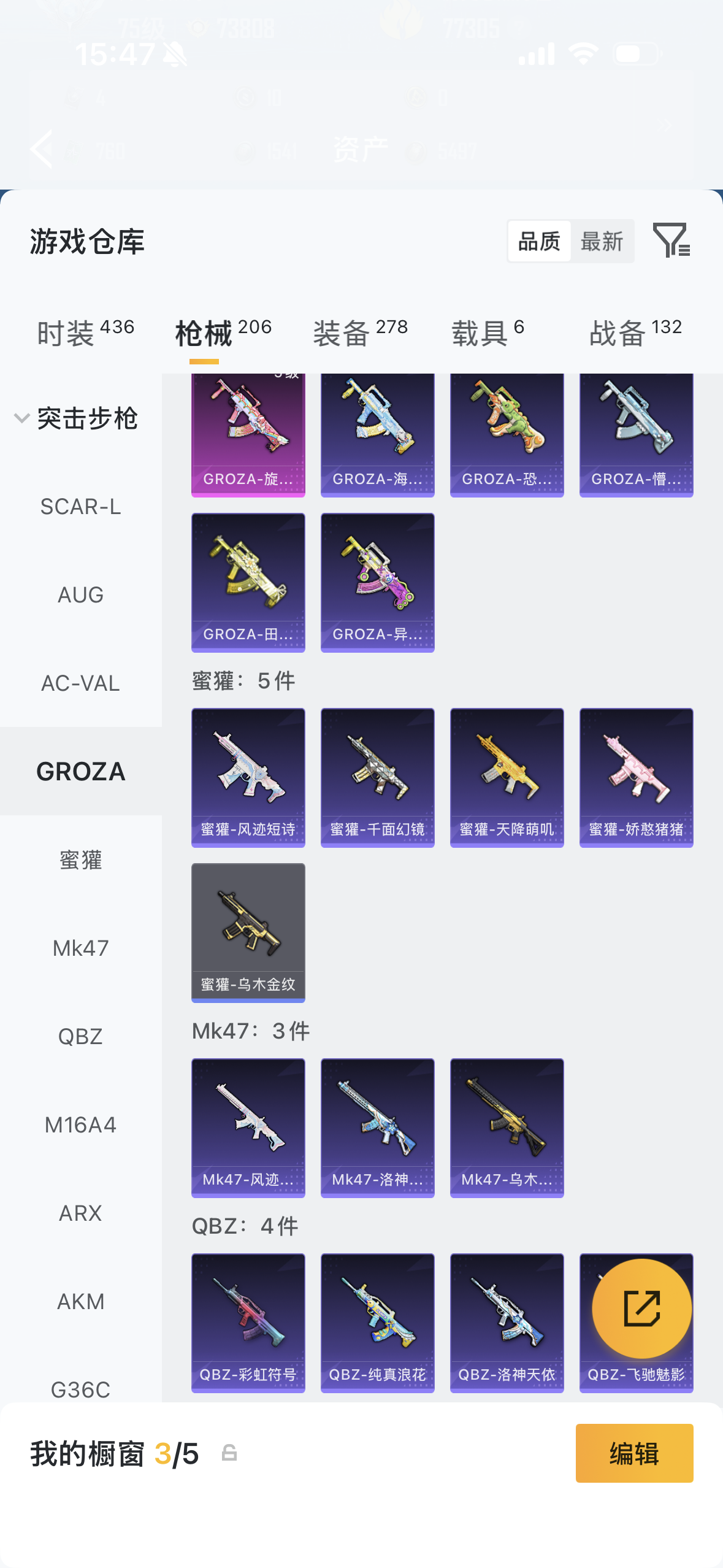723x1568 pixels.
Task: Tap the orange share floating button
Action: [x=641, y=1308]
